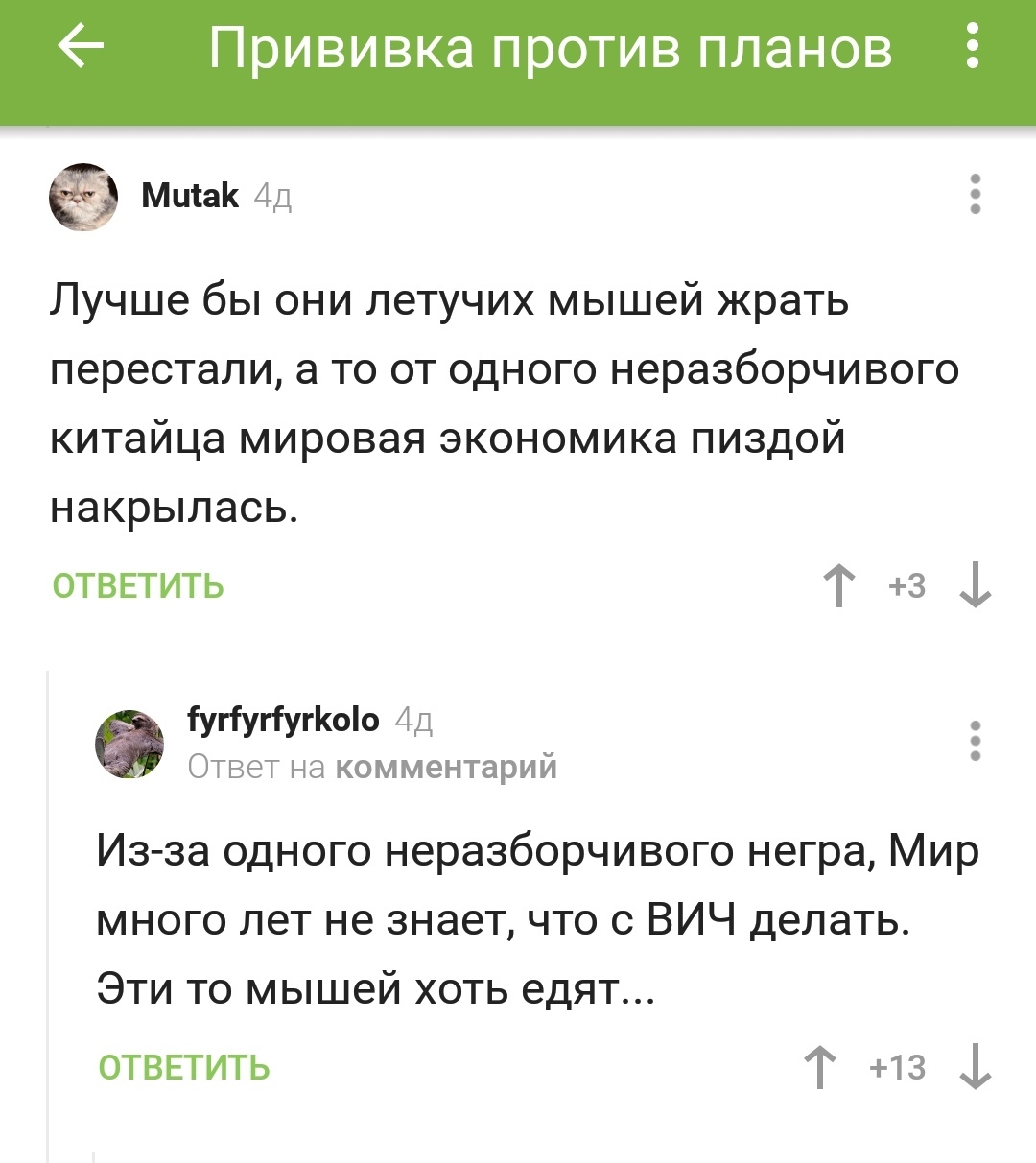The image size is (1036, 1163).
Task: Open options for Mutak's comment
Action: pos(975,194)
